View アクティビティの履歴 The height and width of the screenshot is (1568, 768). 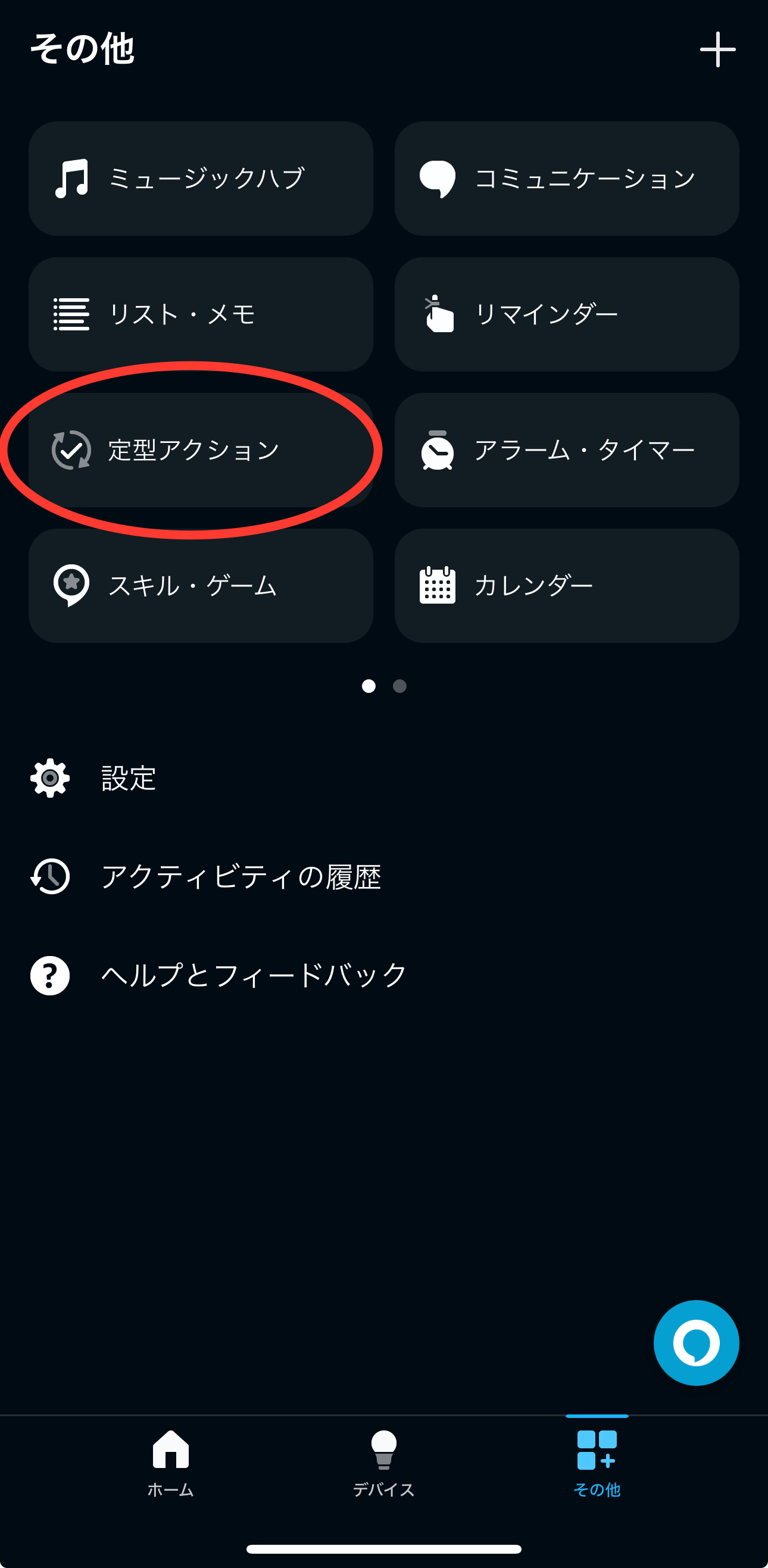(x=241, y=876)
